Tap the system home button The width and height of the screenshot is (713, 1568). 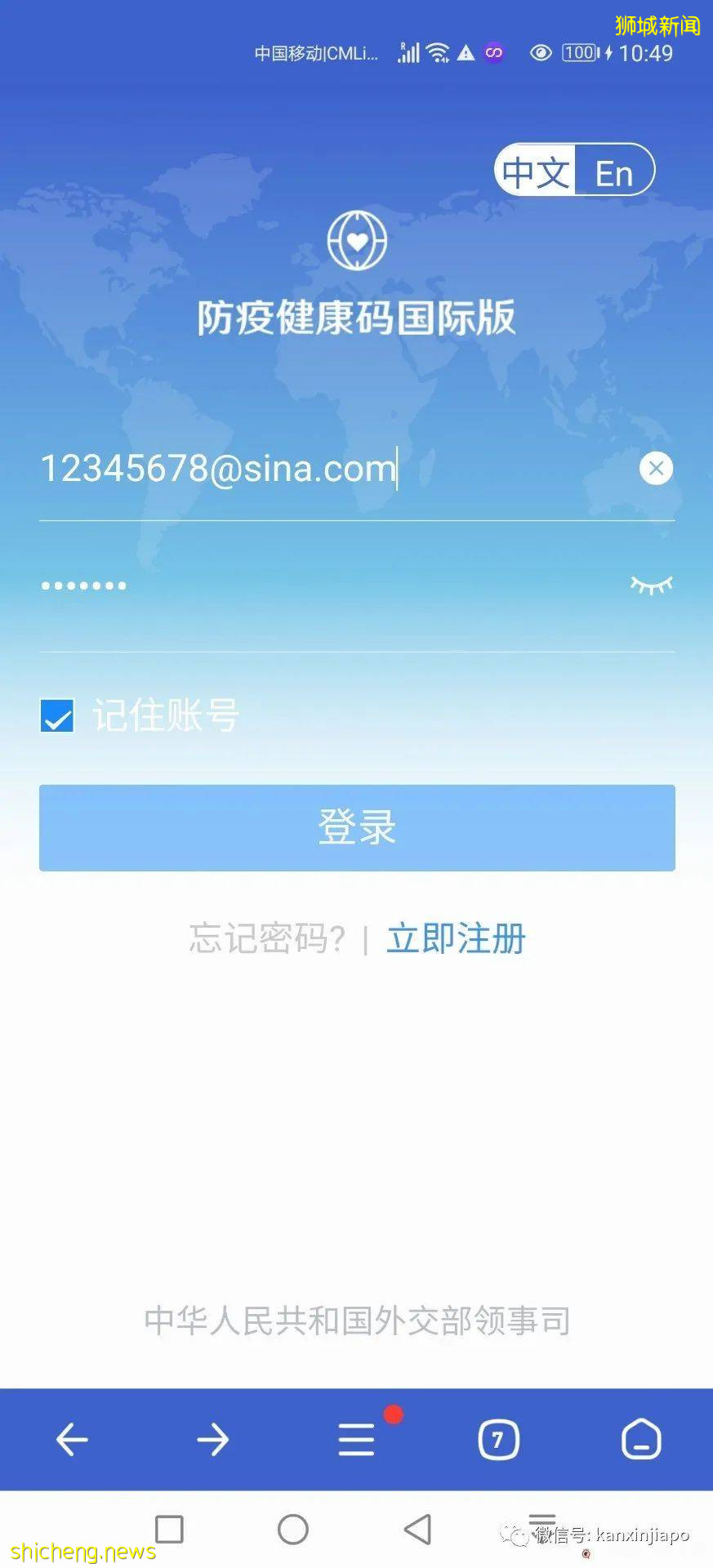coord(293,1529)
